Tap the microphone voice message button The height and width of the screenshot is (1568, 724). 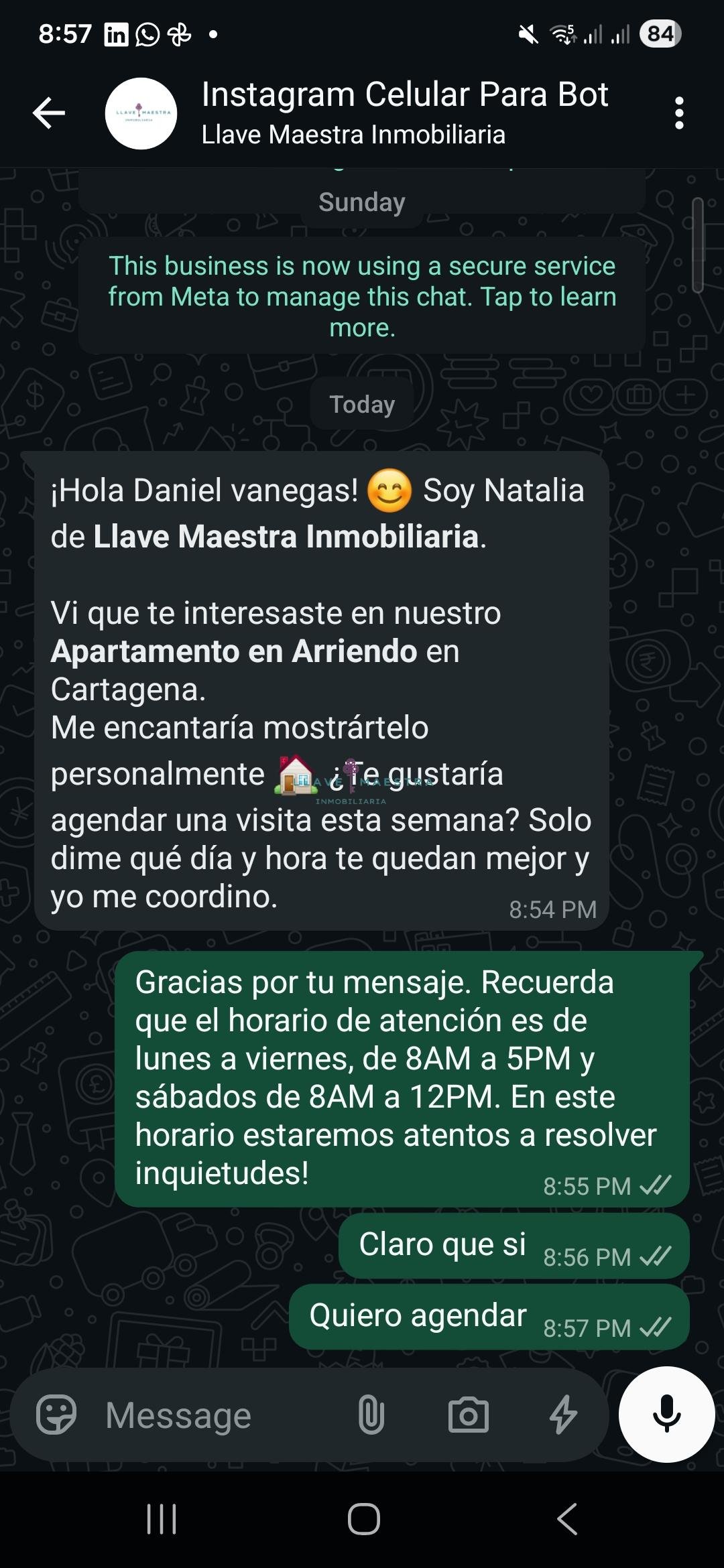point(666,1414)
